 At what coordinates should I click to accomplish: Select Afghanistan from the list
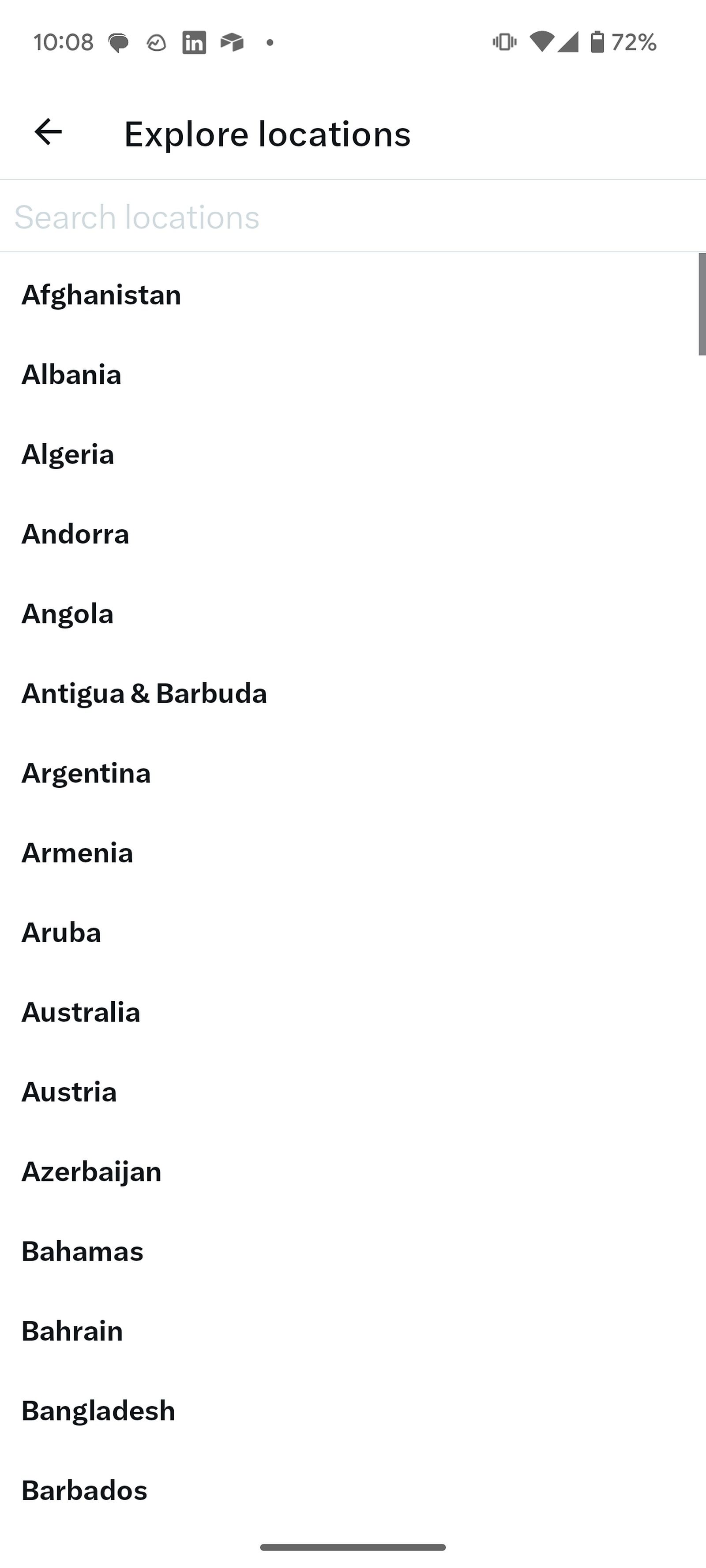pyautogui.click(x=101, y=295)
